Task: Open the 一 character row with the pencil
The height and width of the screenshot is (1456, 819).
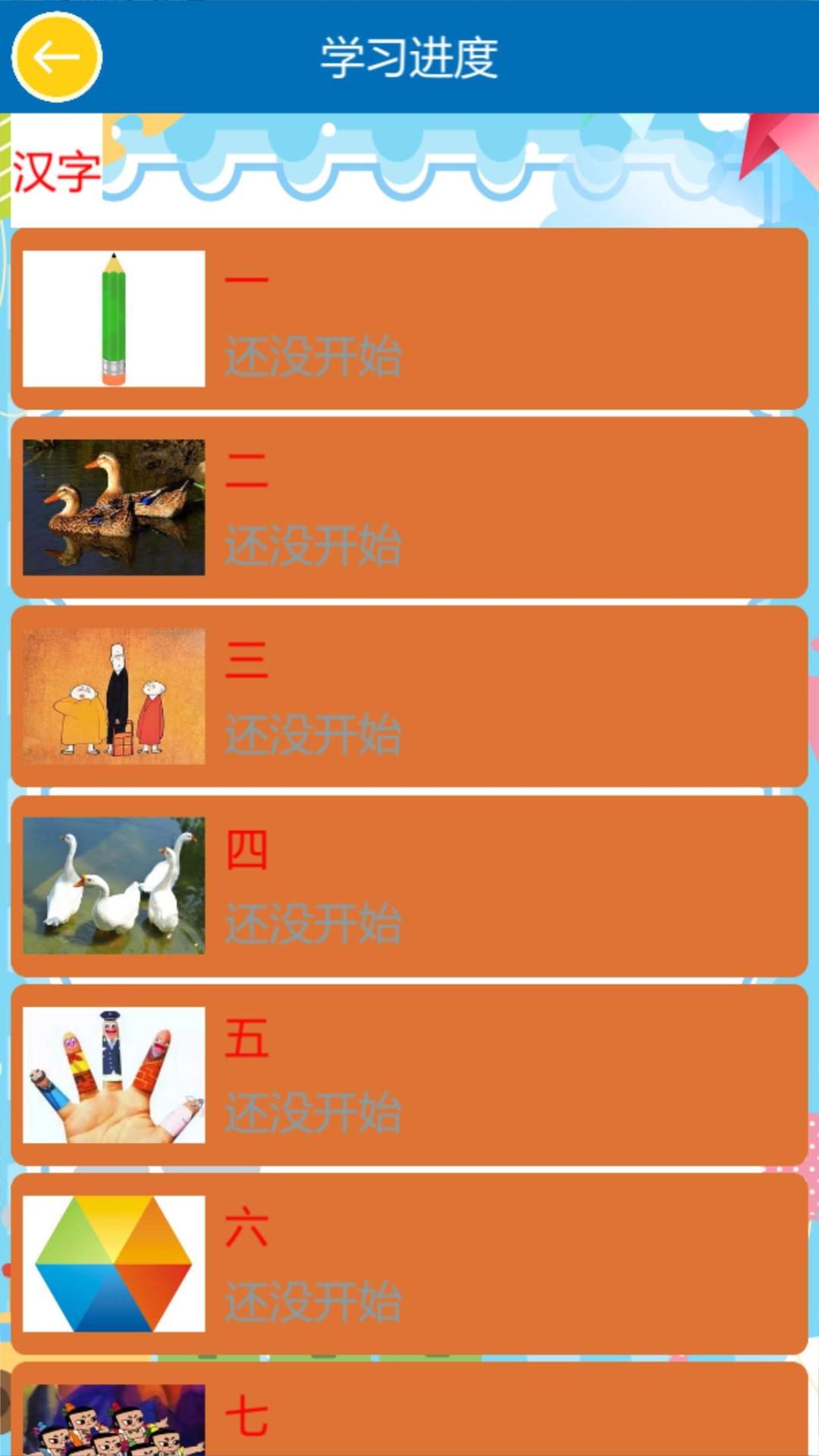Action: [x=409, y=318]
